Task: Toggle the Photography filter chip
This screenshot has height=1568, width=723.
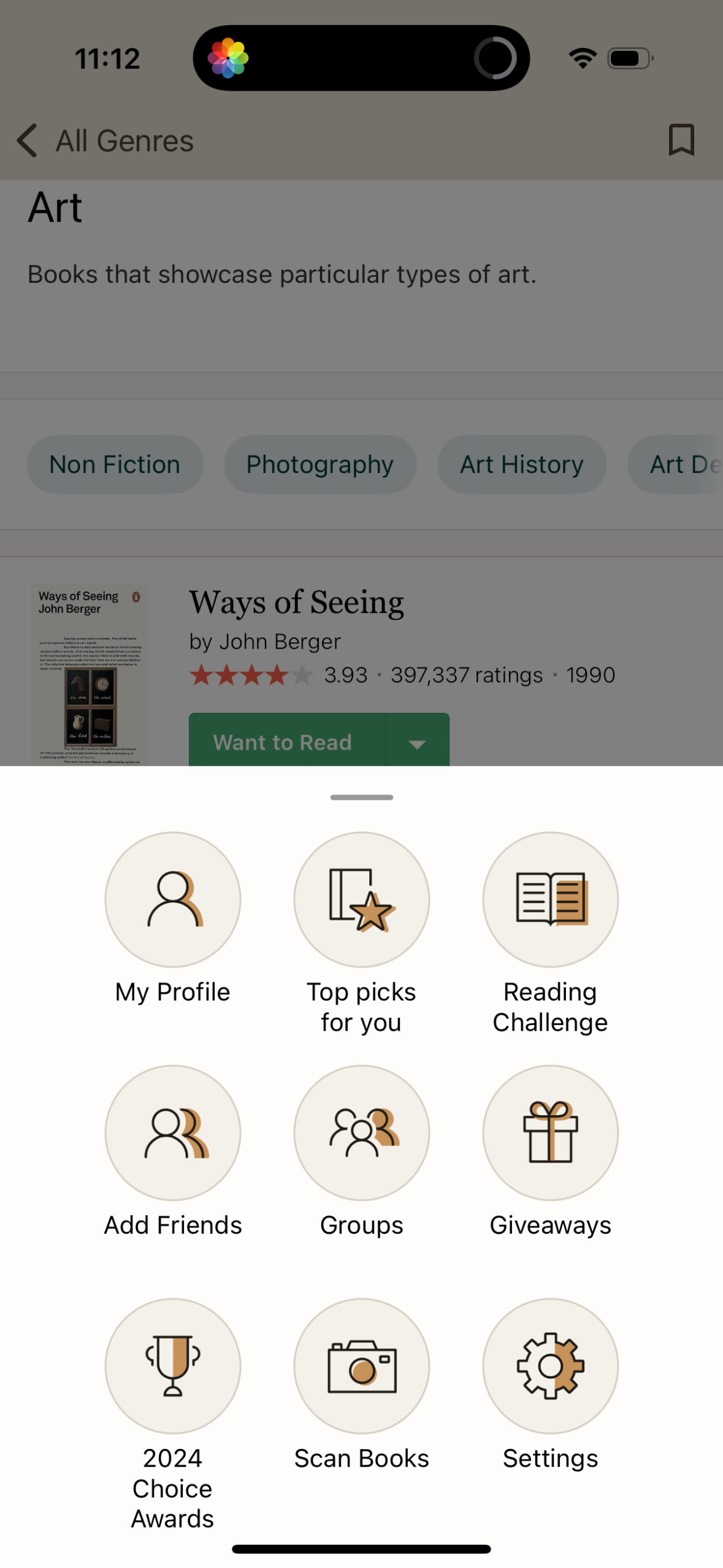Action: tap(319, 464)
